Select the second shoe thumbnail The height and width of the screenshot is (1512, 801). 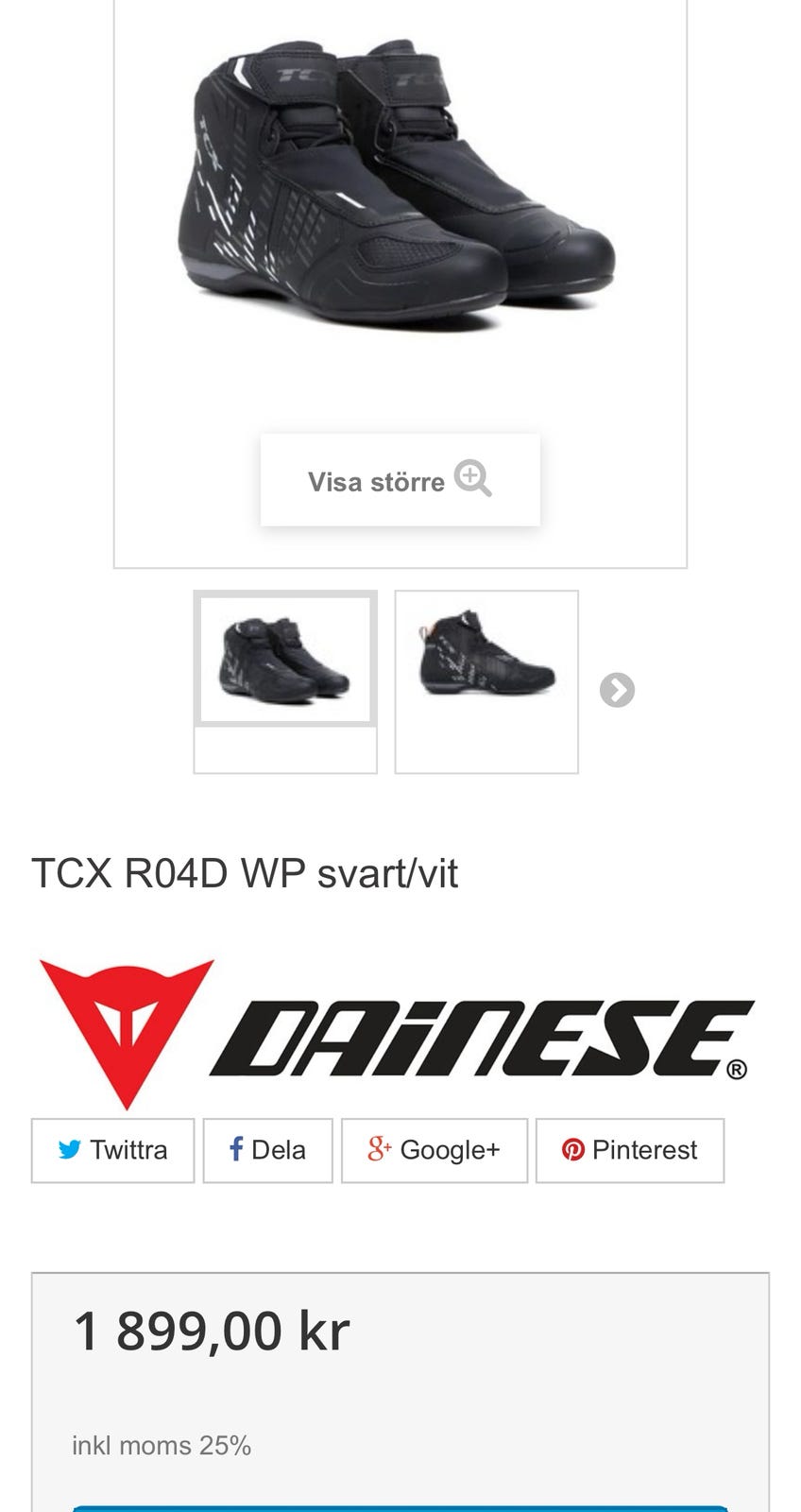click(486, 659)
